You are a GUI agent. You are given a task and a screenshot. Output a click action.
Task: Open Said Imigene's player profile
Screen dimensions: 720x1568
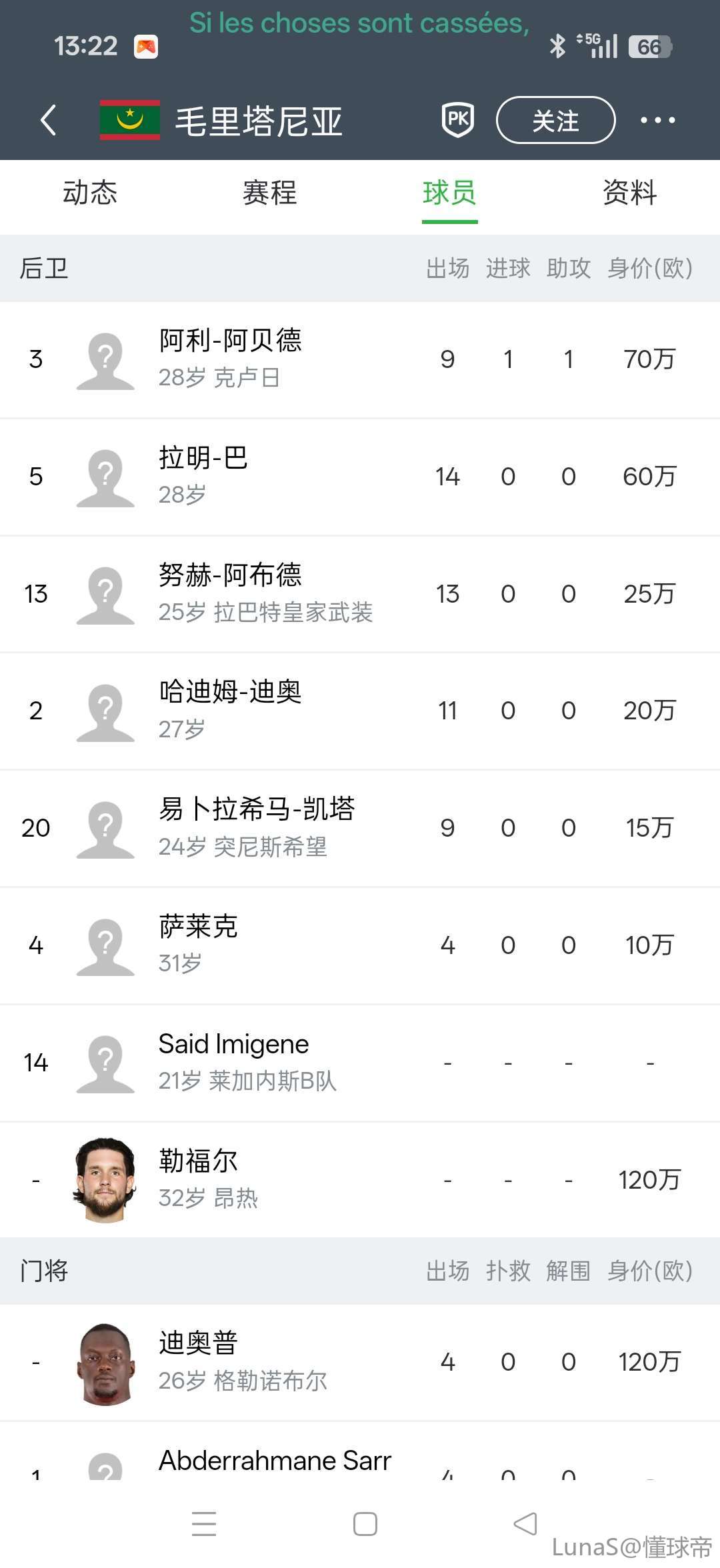point(233,1062)
